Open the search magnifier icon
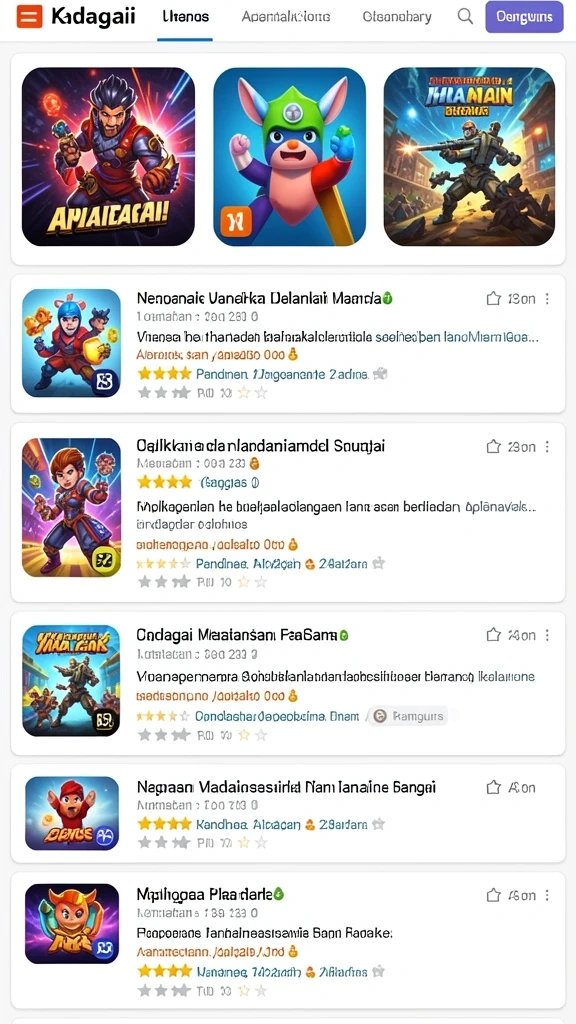This screenshot has height=1024, width=576. [465, 16]
